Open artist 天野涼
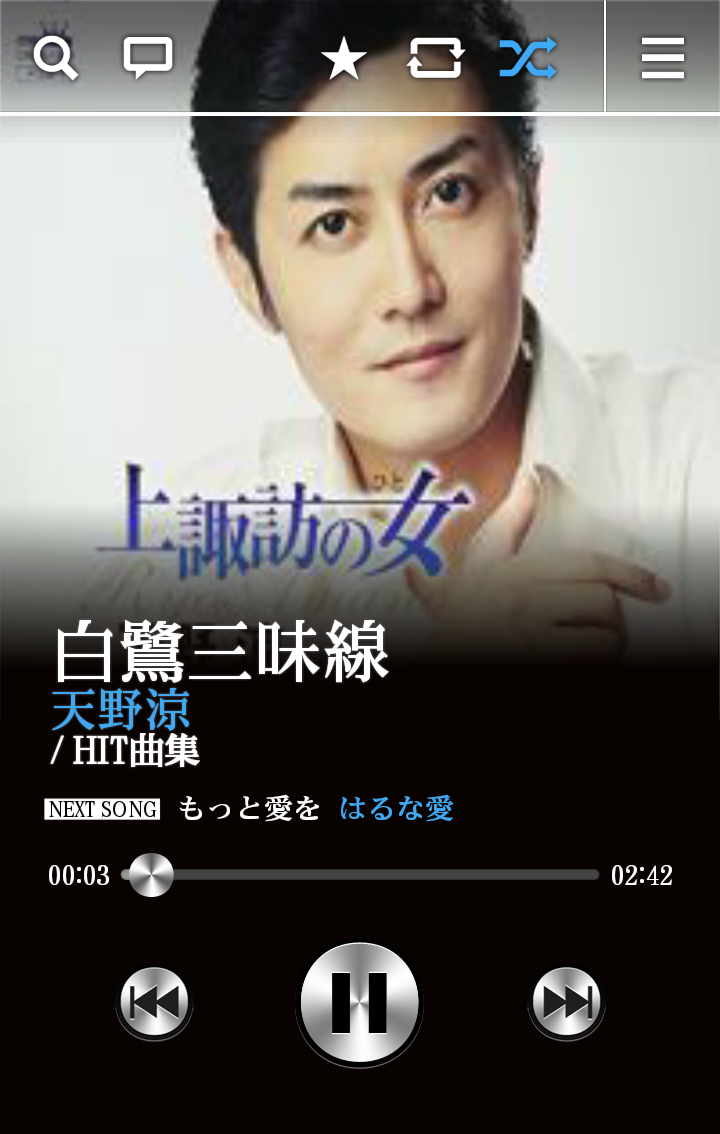Image resolution: width=720 pixels, height=1134 pixels. [x=120, y=711]
